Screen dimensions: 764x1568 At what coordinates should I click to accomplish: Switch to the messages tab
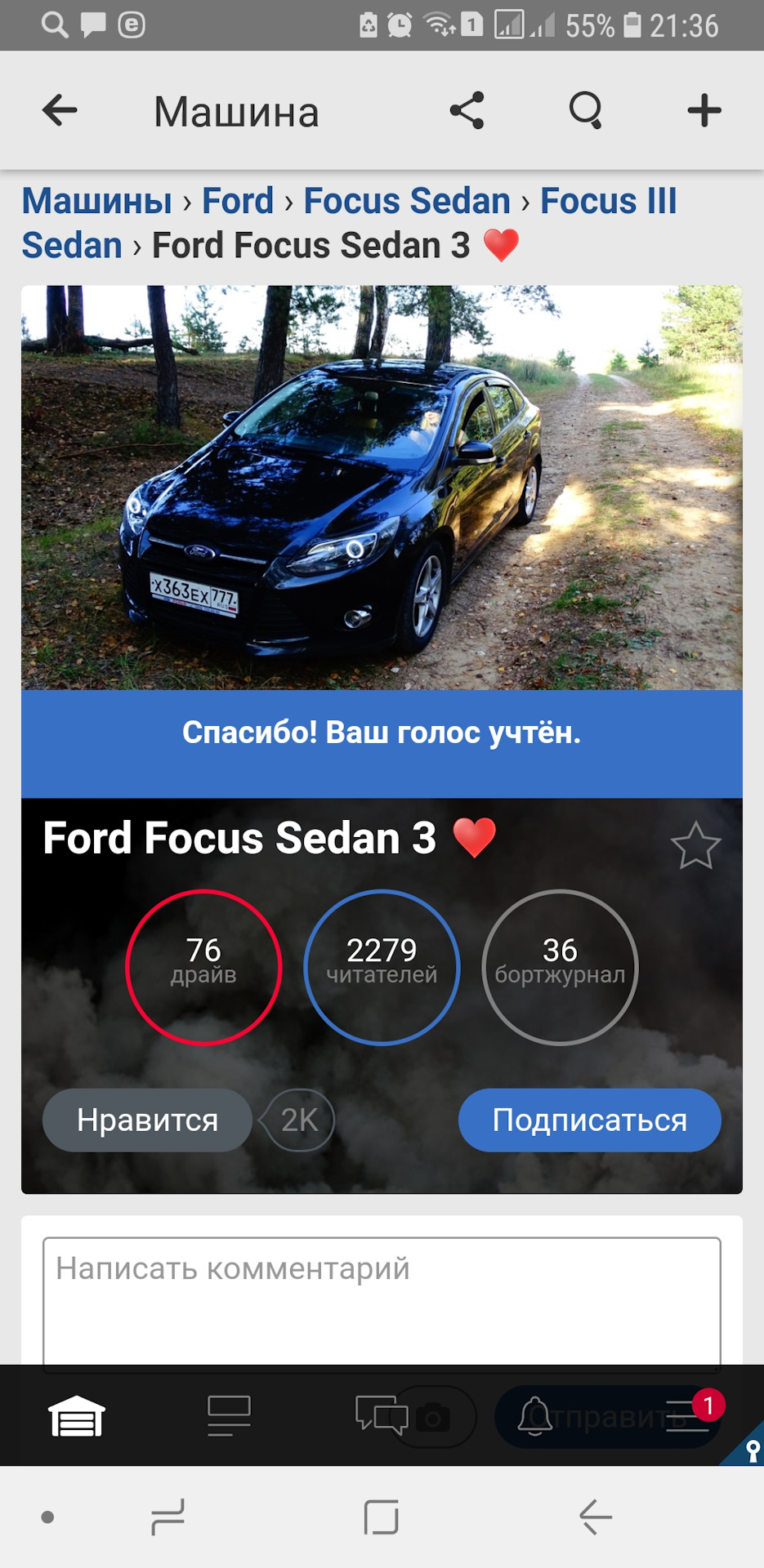click(x=381, y=1416)
